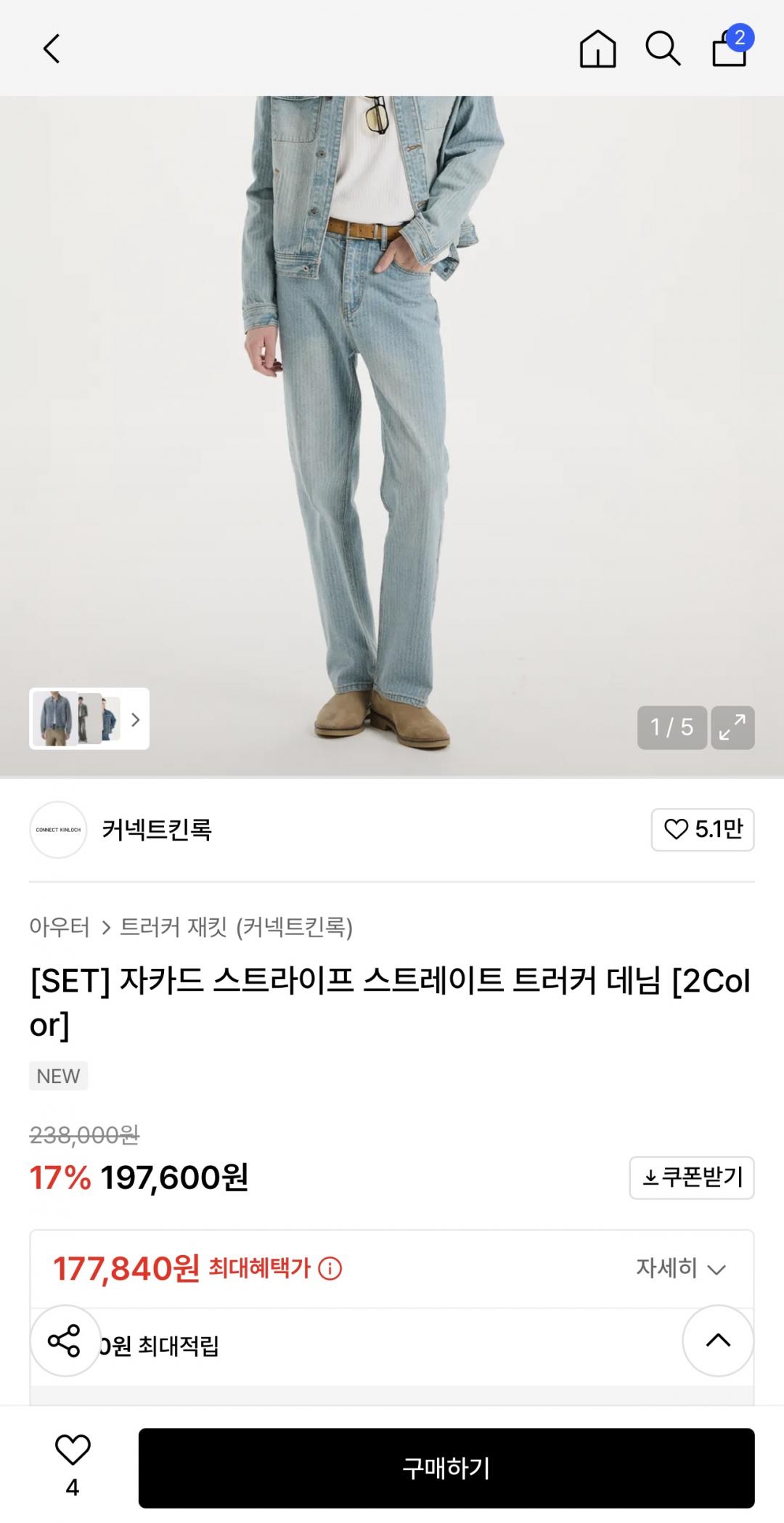The height and width of the screenshot is (1523, 784).
Task: Like the brand with 5.1만 hearts
Action: pos(702,830)
